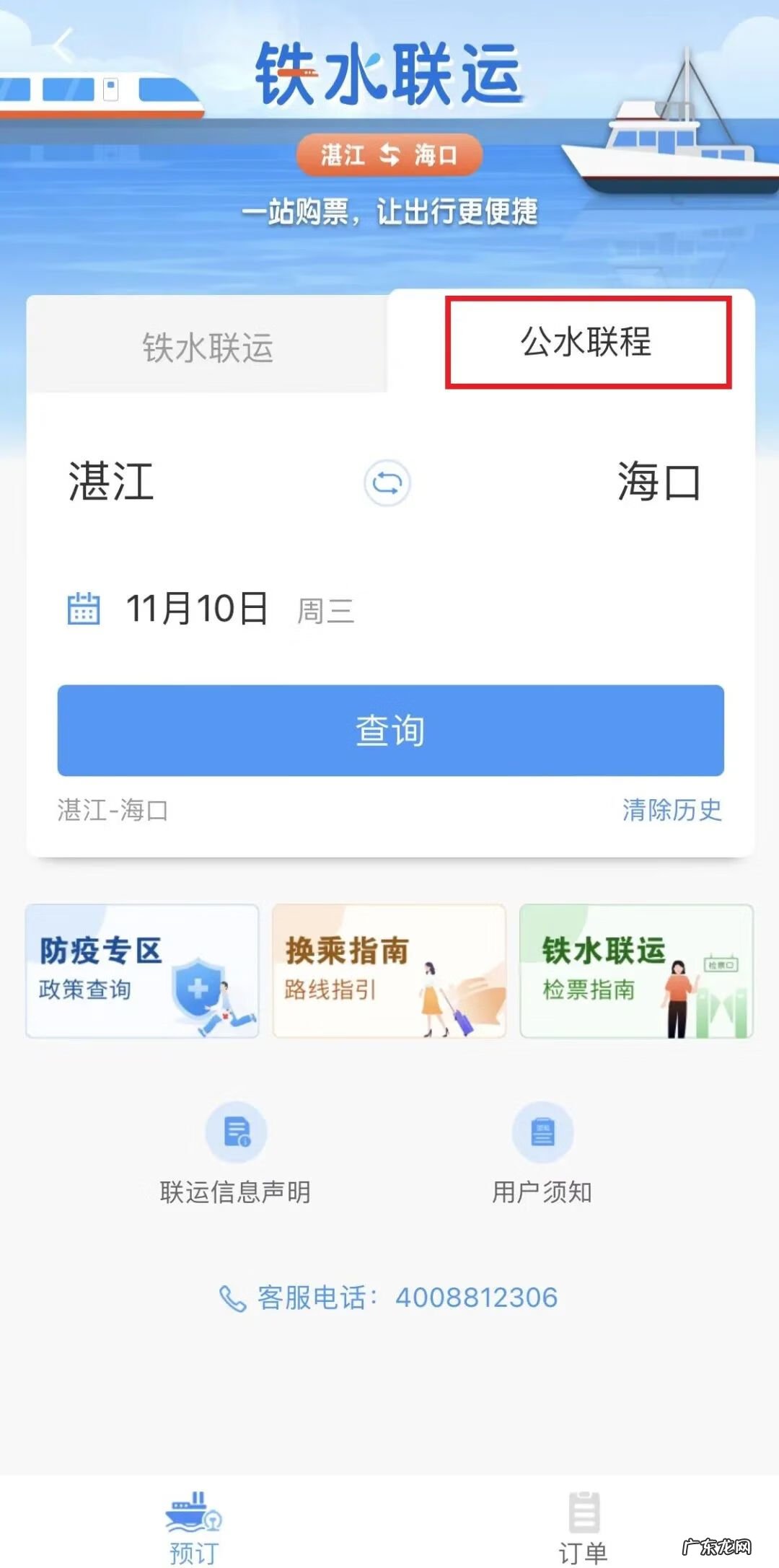Change departure city 湛江
The height and width of the screenshot is (1568, 779).
pyautogui.click(x=112, y=482)
